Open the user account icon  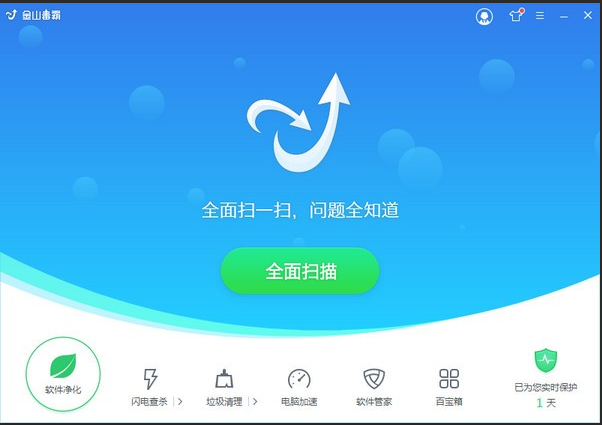[485, 16]
